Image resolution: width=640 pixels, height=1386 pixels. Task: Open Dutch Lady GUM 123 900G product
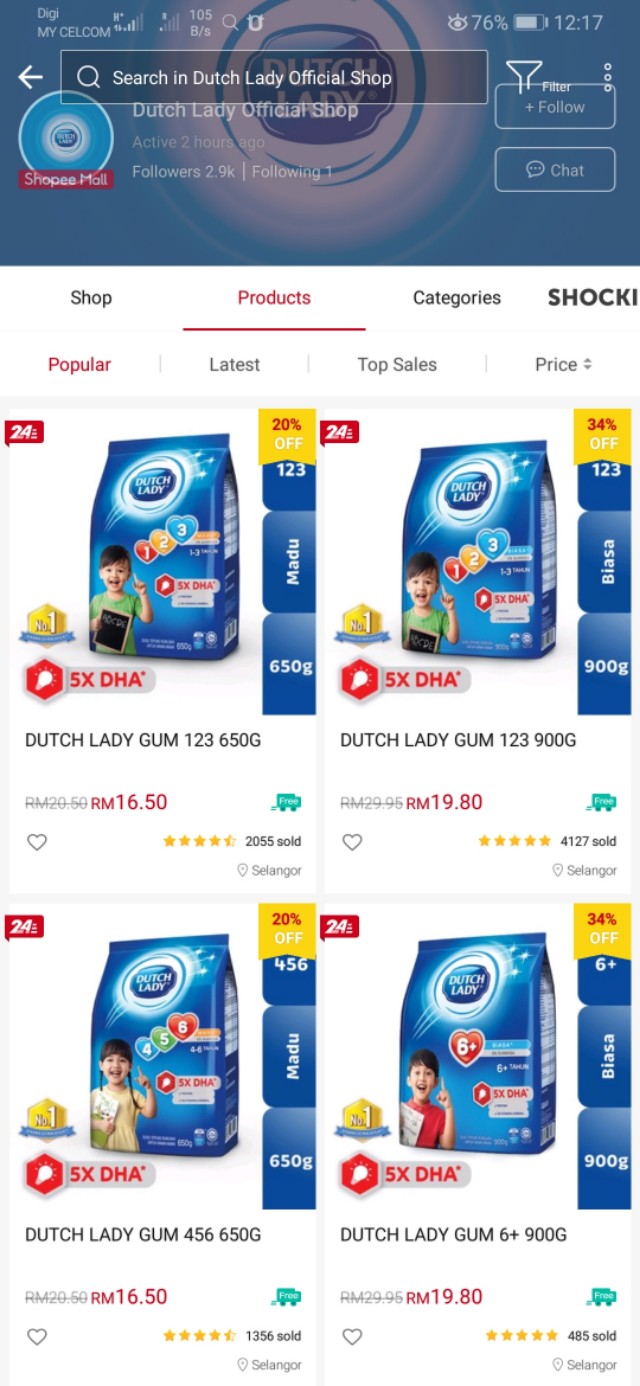pyautogui.click(x=477, y=600)
